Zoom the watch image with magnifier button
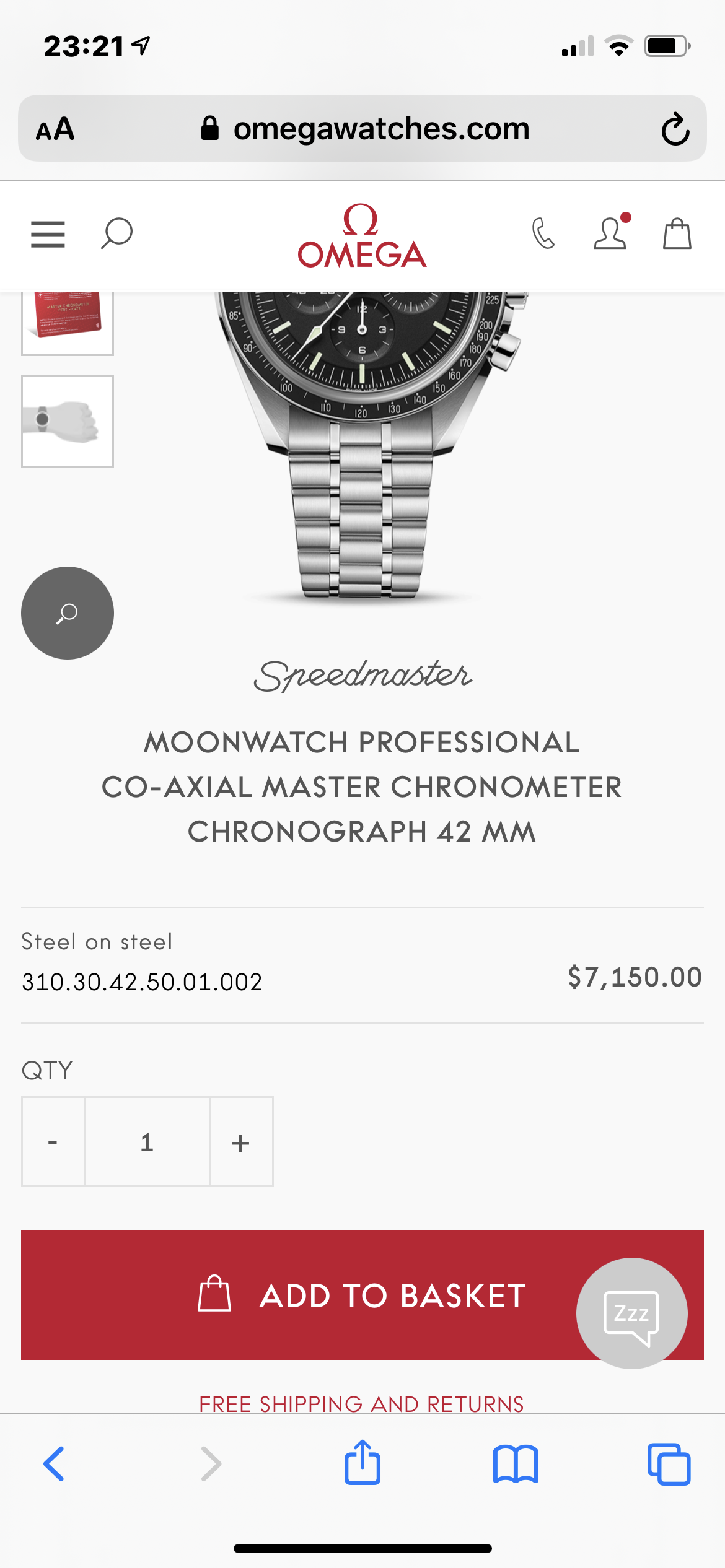Image resolution: width=725 pixels, height=1568 pixels. 68,613
